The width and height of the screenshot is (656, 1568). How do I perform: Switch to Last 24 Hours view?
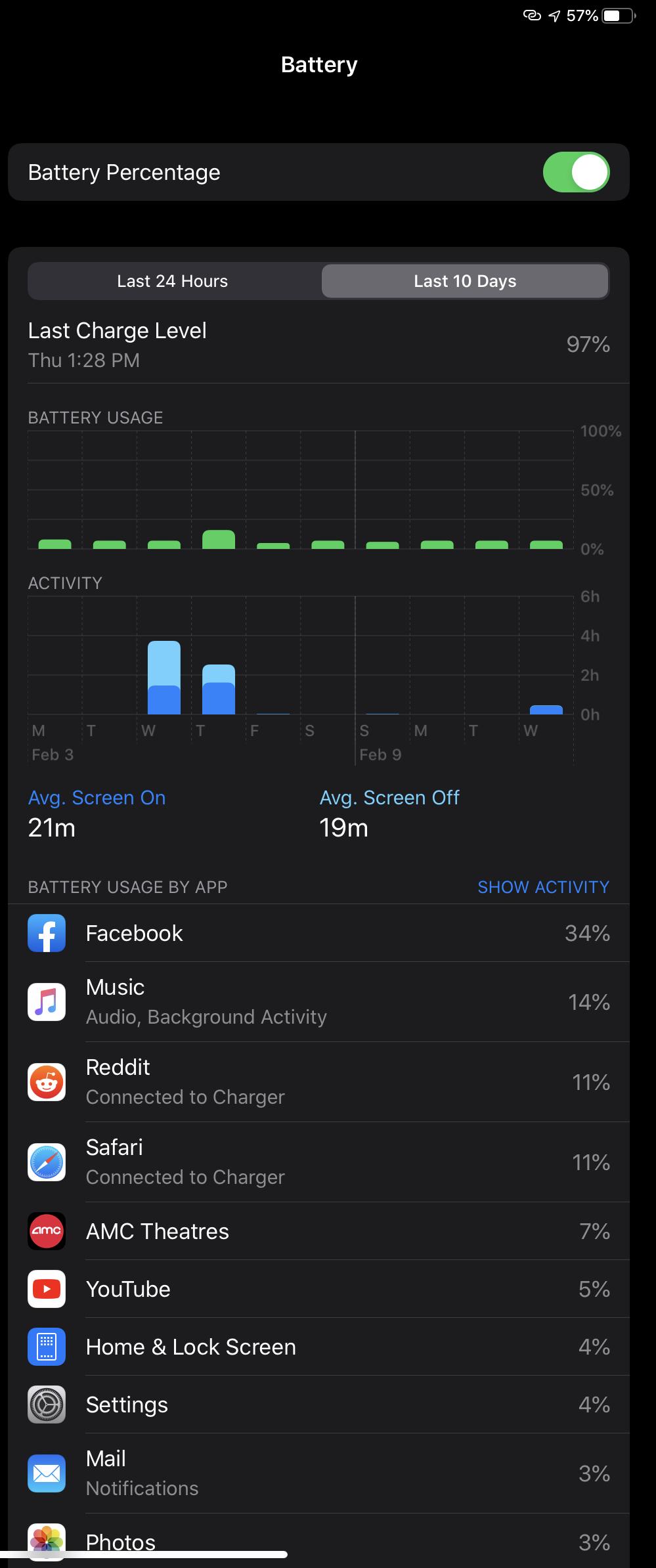point(173,281)
